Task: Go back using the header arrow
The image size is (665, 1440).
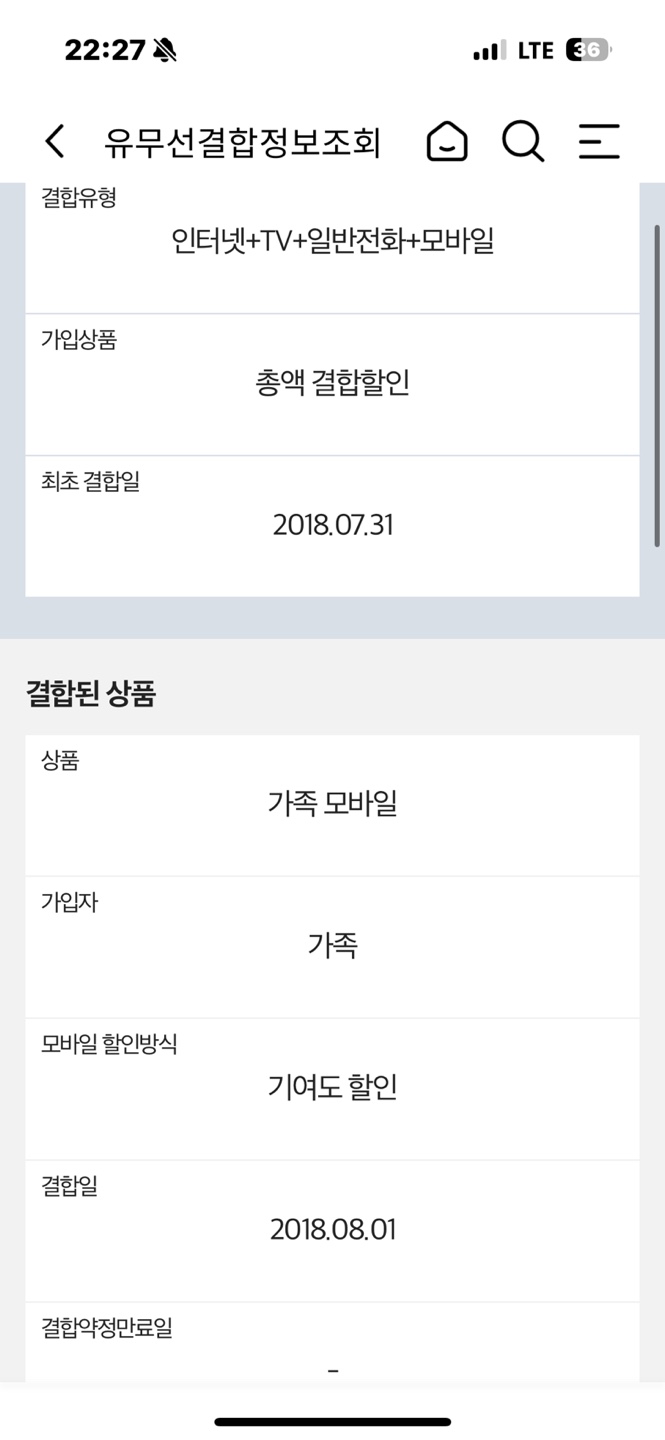Action: (55, 141)
